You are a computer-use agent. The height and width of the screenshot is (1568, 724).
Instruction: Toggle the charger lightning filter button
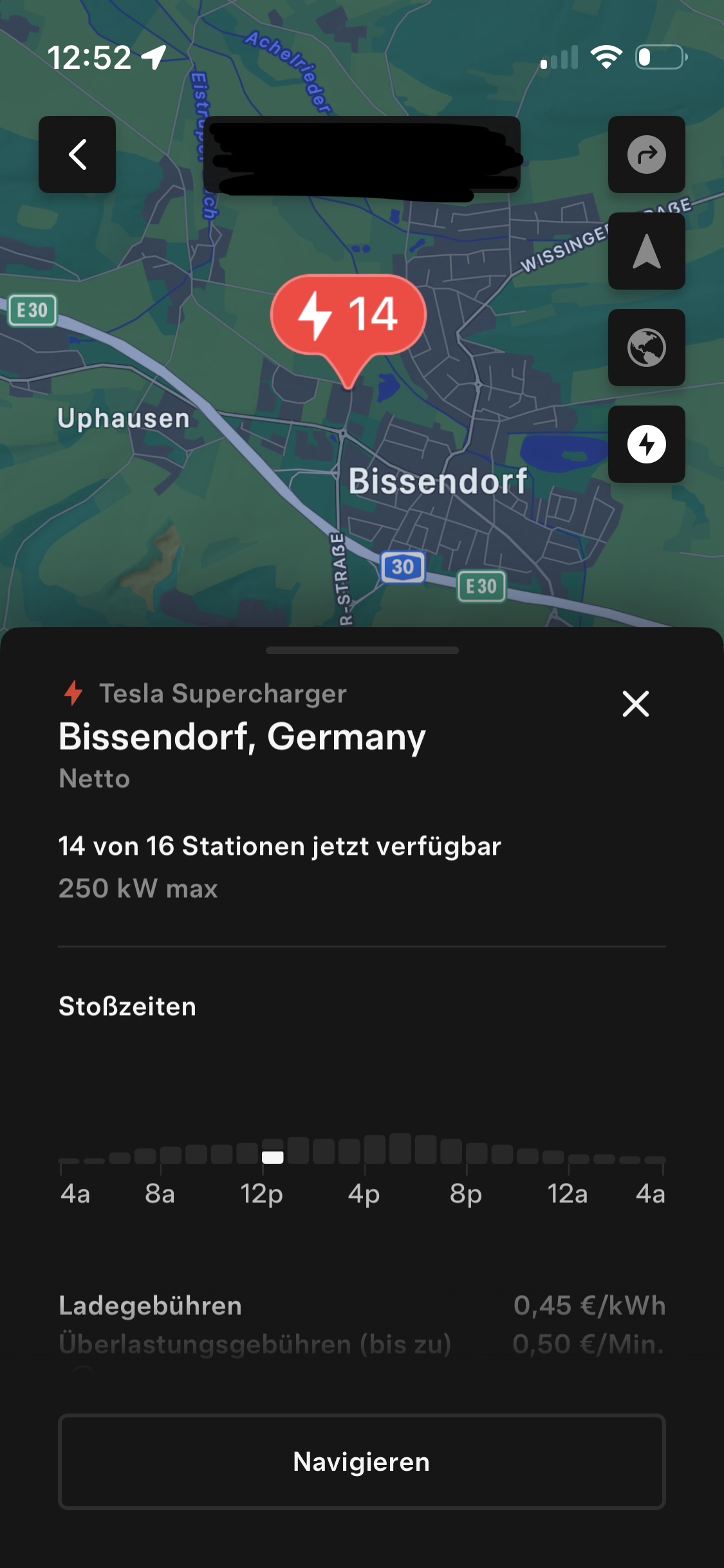click(x=646, y=444)
